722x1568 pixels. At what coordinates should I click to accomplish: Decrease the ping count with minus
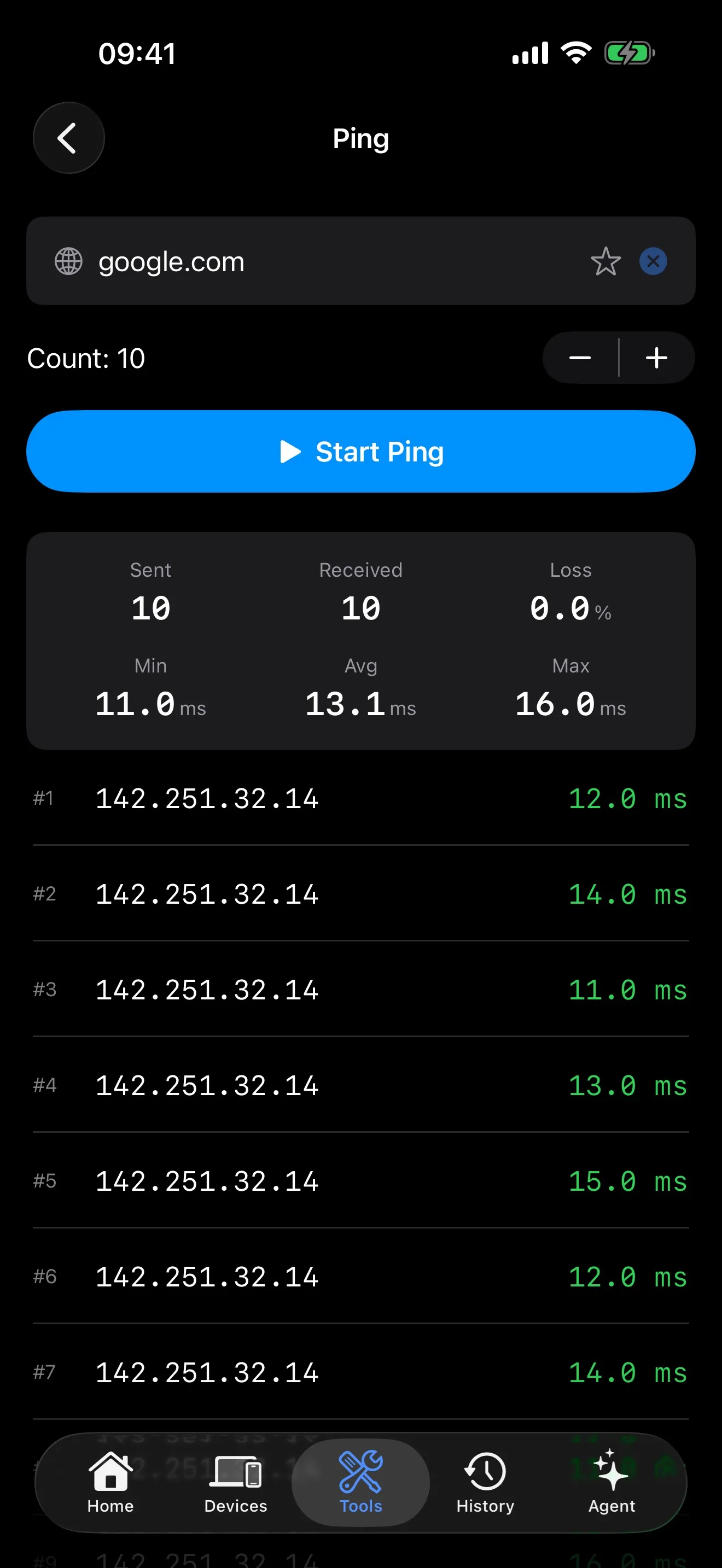point(580,359)
